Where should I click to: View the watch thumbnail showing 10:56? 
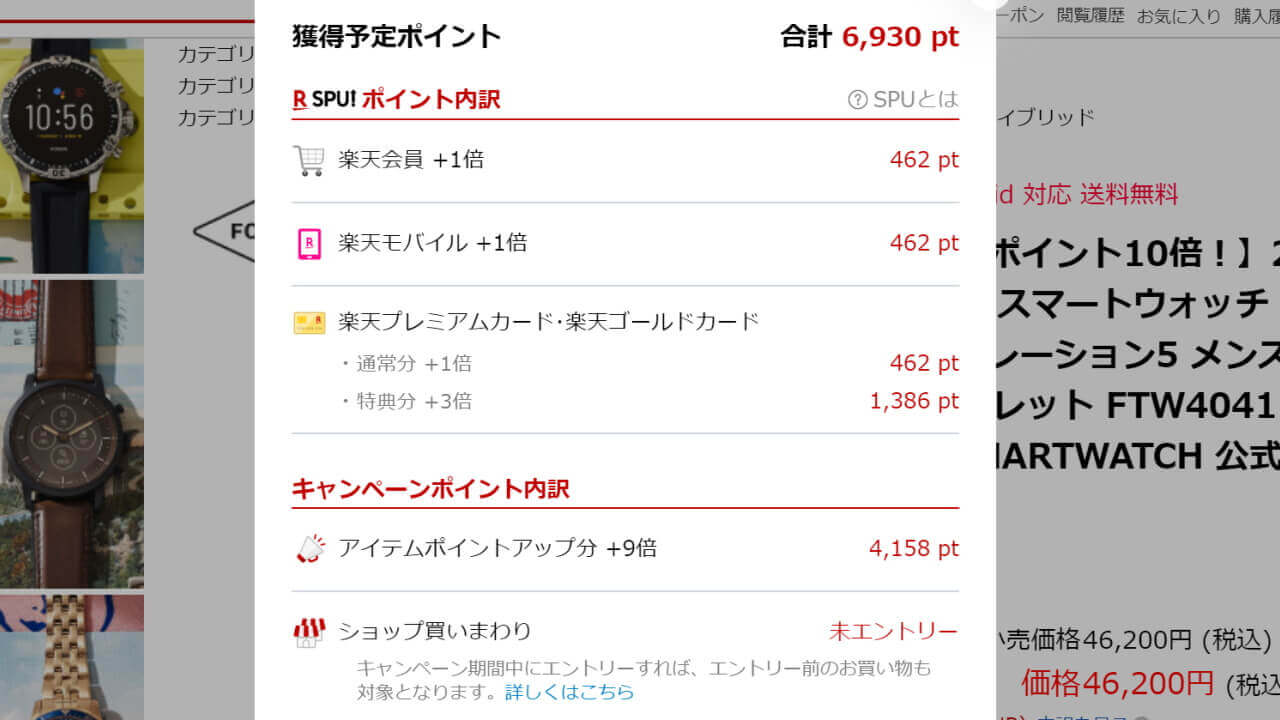71,155
